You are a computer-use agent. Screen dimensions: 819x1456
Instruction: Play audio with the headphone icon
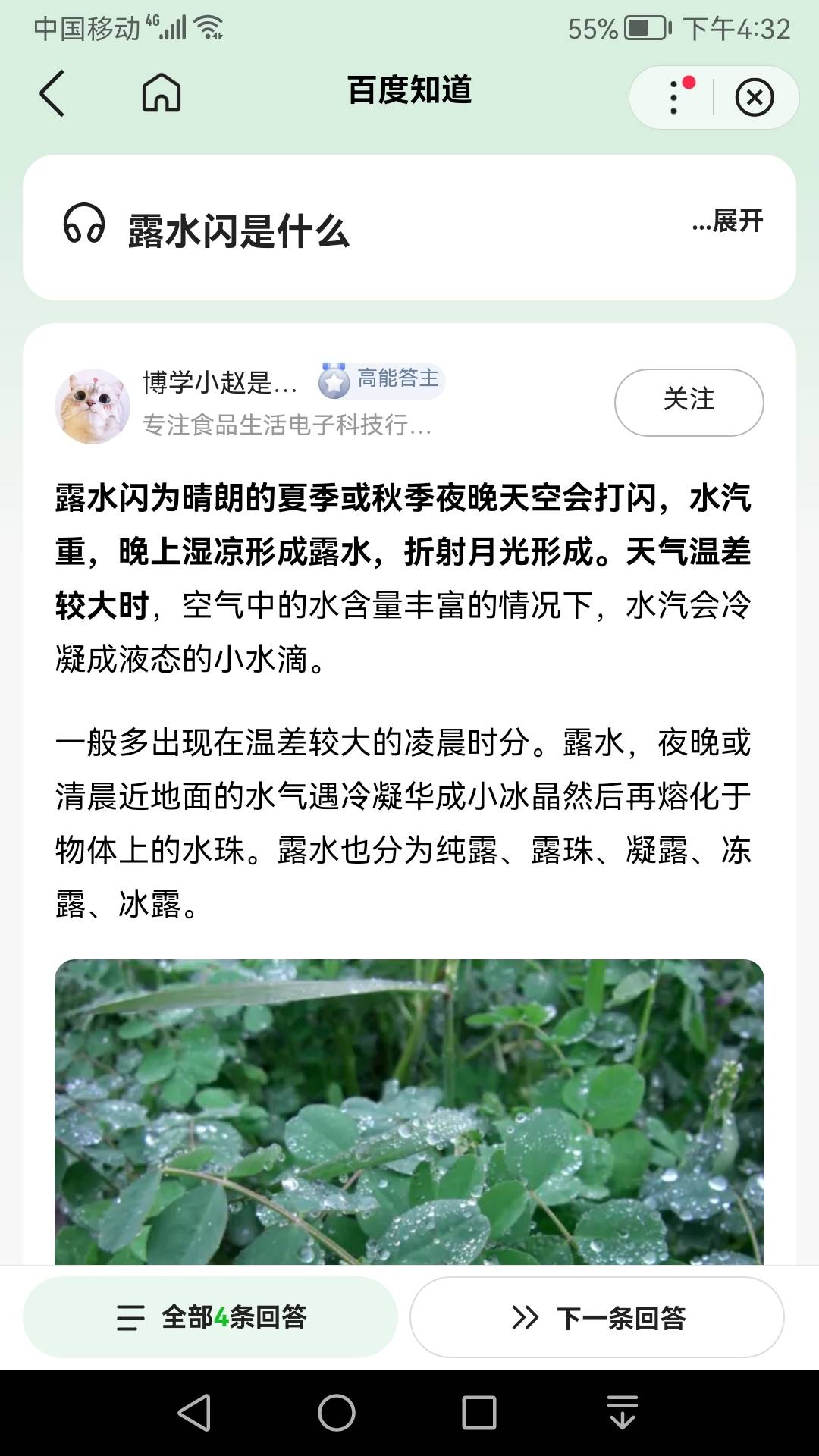click(x=83, y=224)
